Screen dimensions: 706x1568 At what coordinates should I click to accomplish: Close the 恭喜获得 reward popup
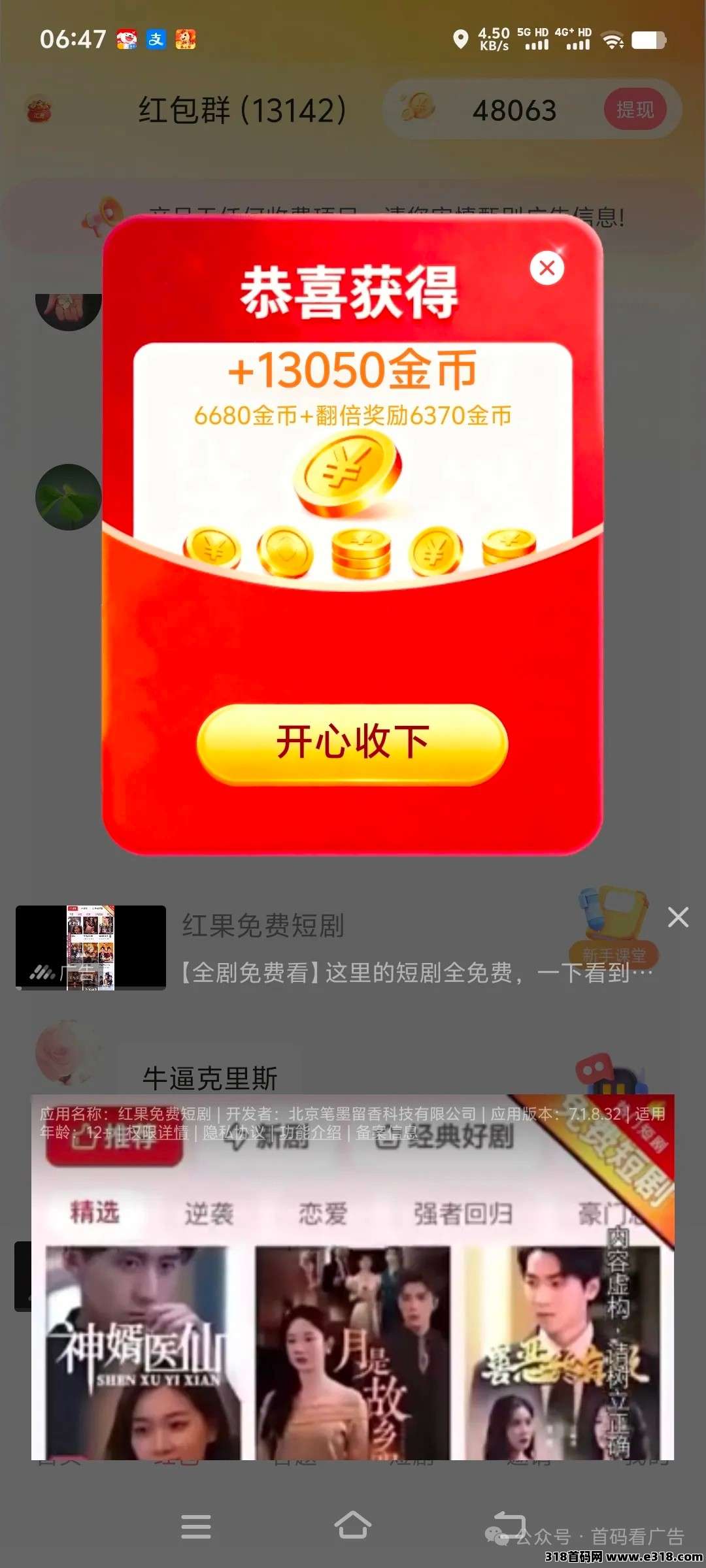point(547,268)
